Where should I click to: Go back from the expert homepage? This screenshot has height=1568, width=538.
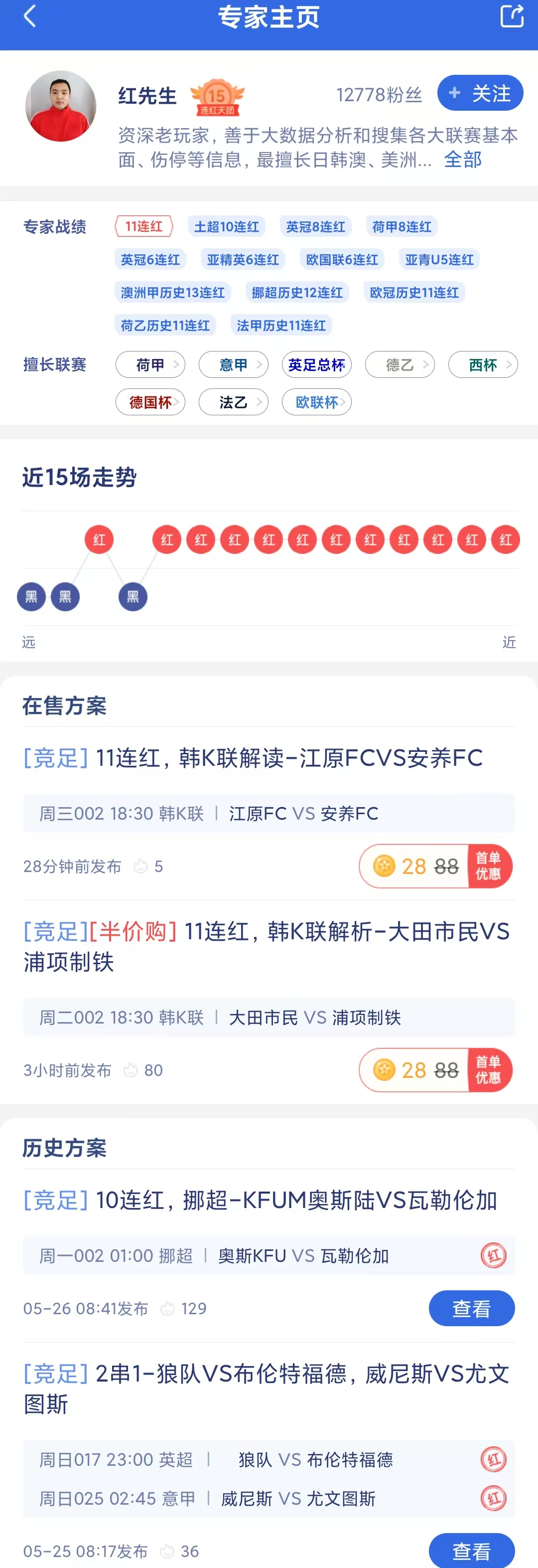[30, 16]
